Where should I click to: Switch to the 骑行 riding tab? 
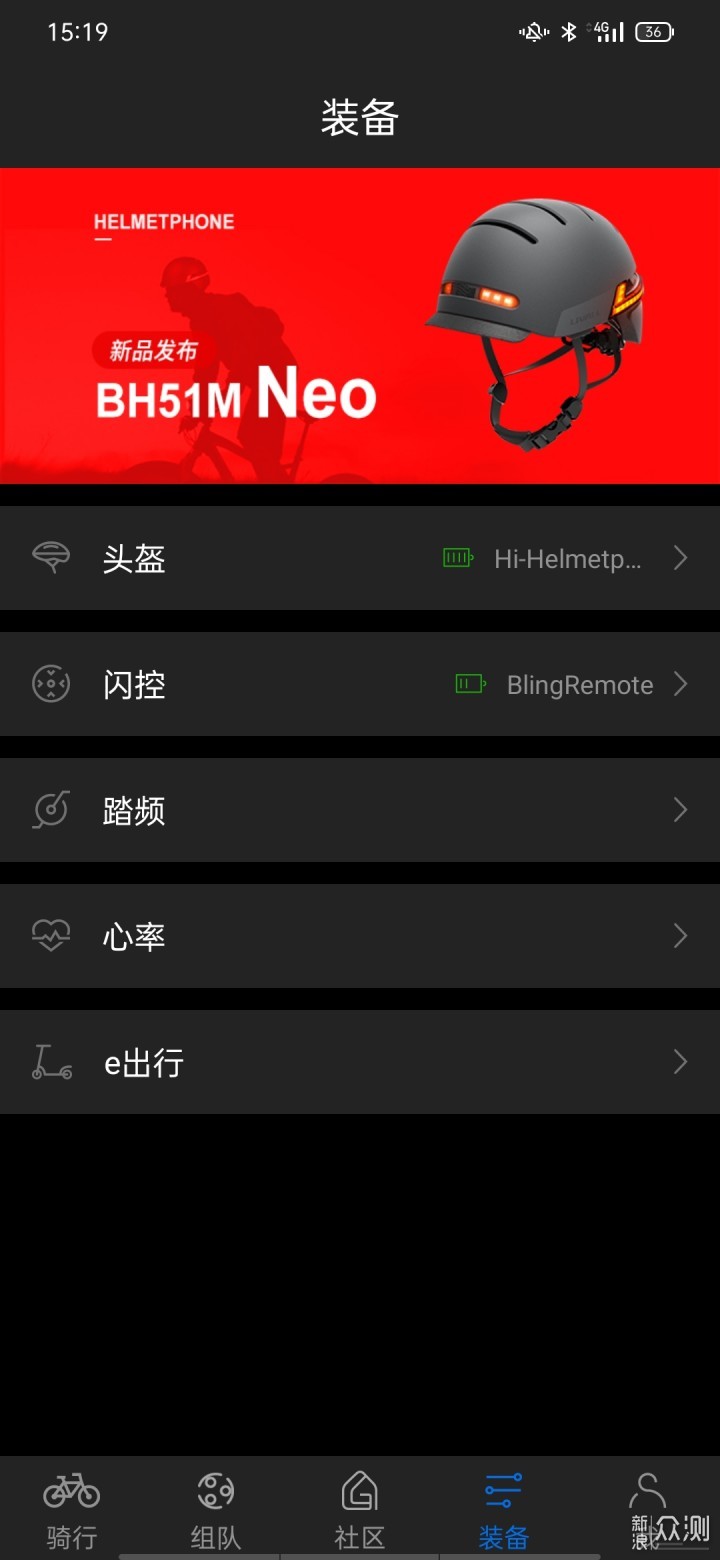click(72, 1508)
